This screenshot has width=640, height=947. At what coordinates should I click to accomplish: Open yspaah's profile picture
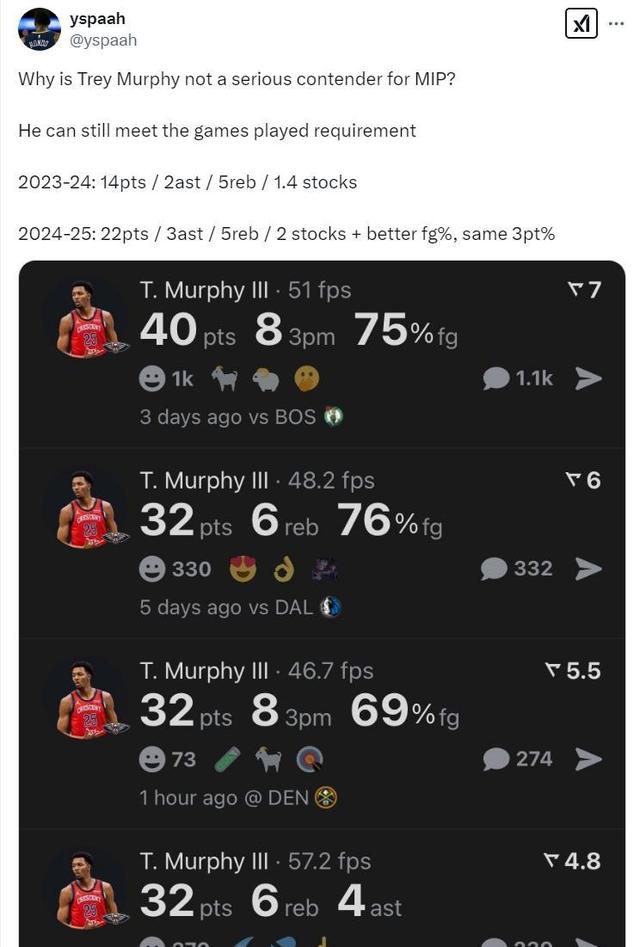(x=39, y=29)
